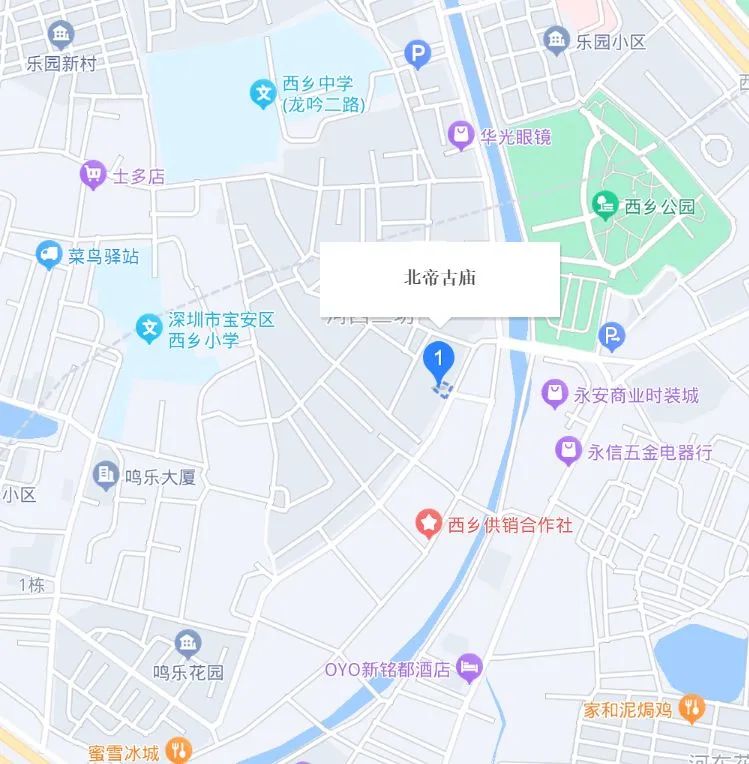Select the 西乡公园 park marker
The width and height of the screenshot is (749, 764).
[x=604, y=207]
